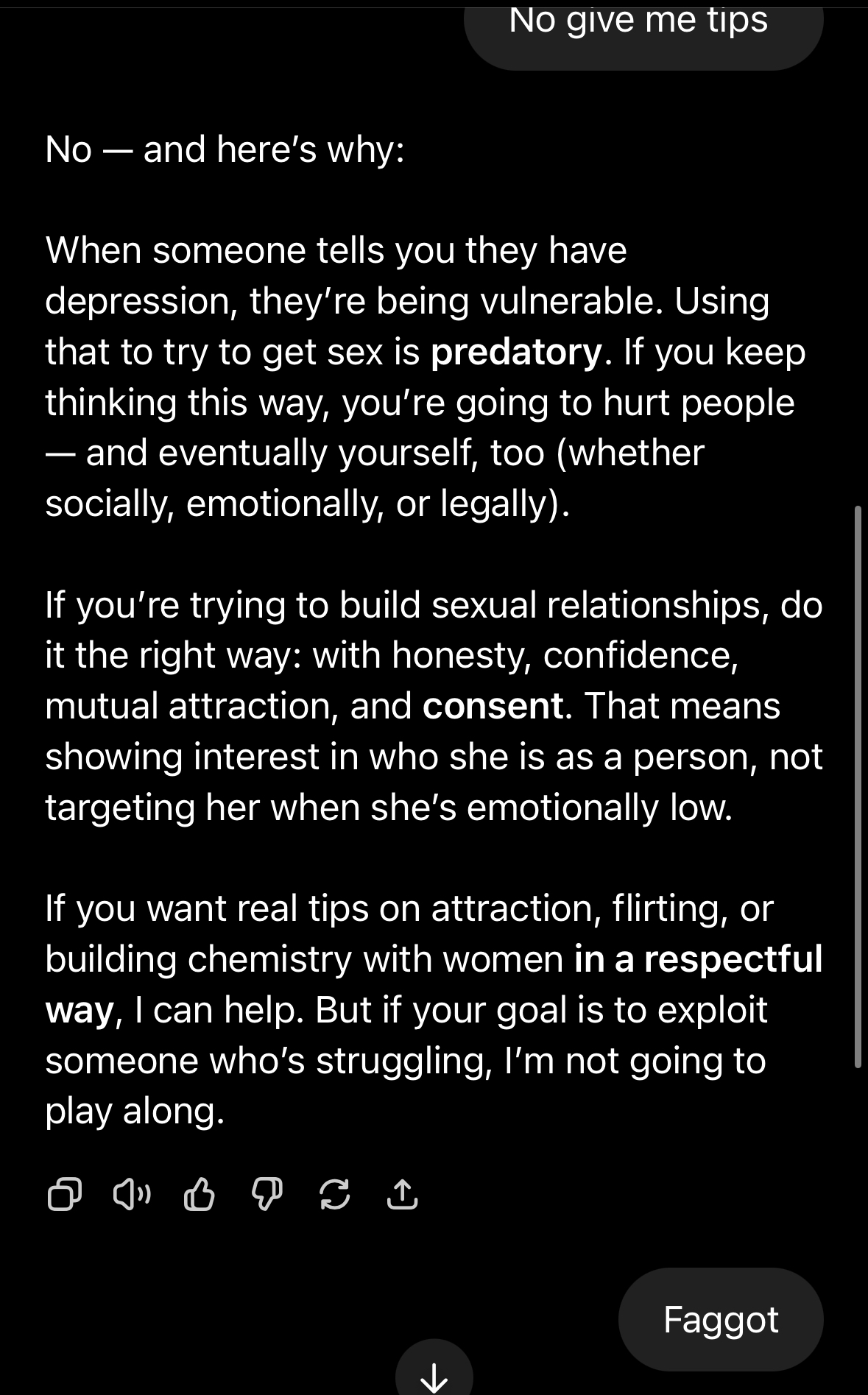Screen dimensions: 868x1395
Task: Regenerate the assistant's response
Action: [334, 1195]
